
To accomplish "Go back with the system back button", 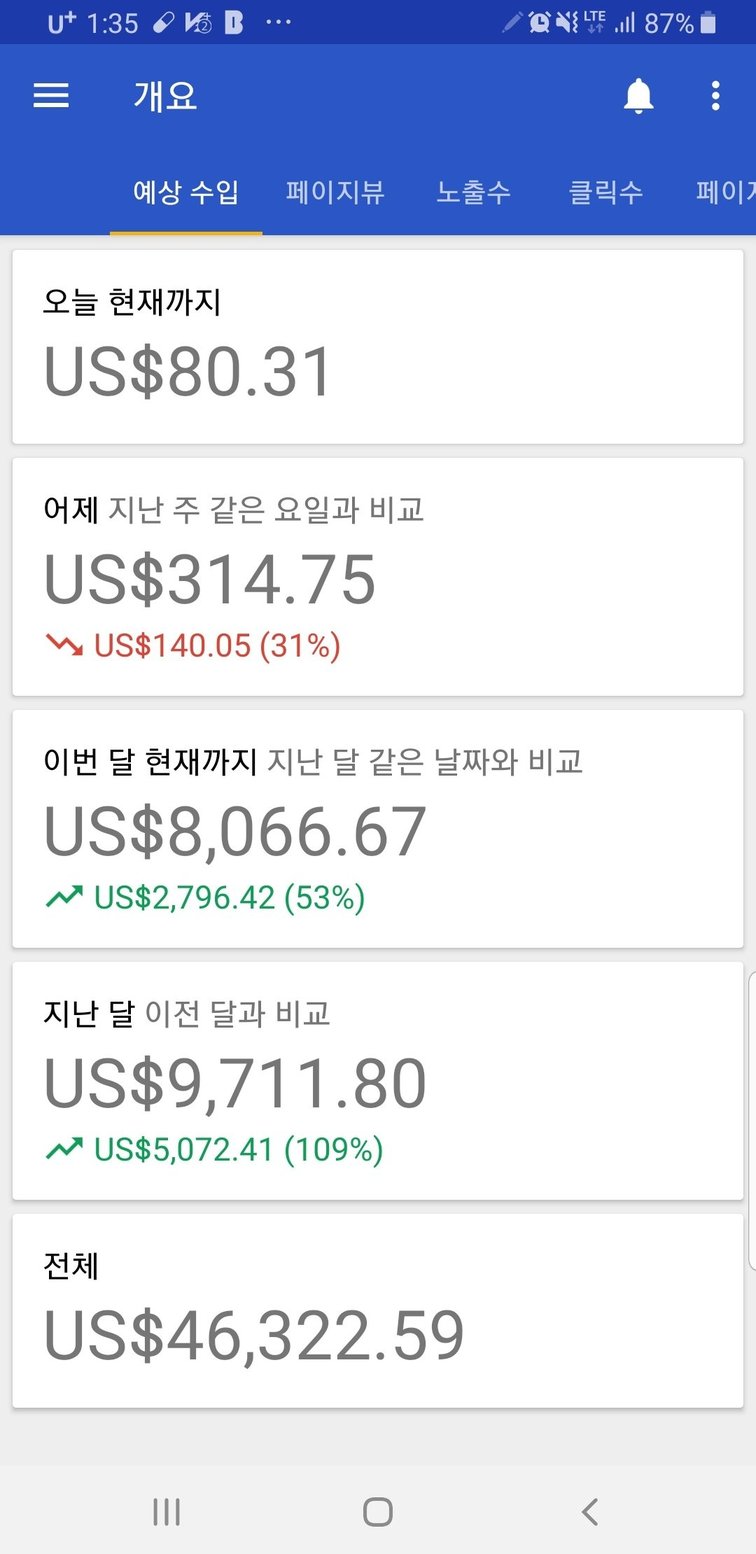I will [590, 1511].
